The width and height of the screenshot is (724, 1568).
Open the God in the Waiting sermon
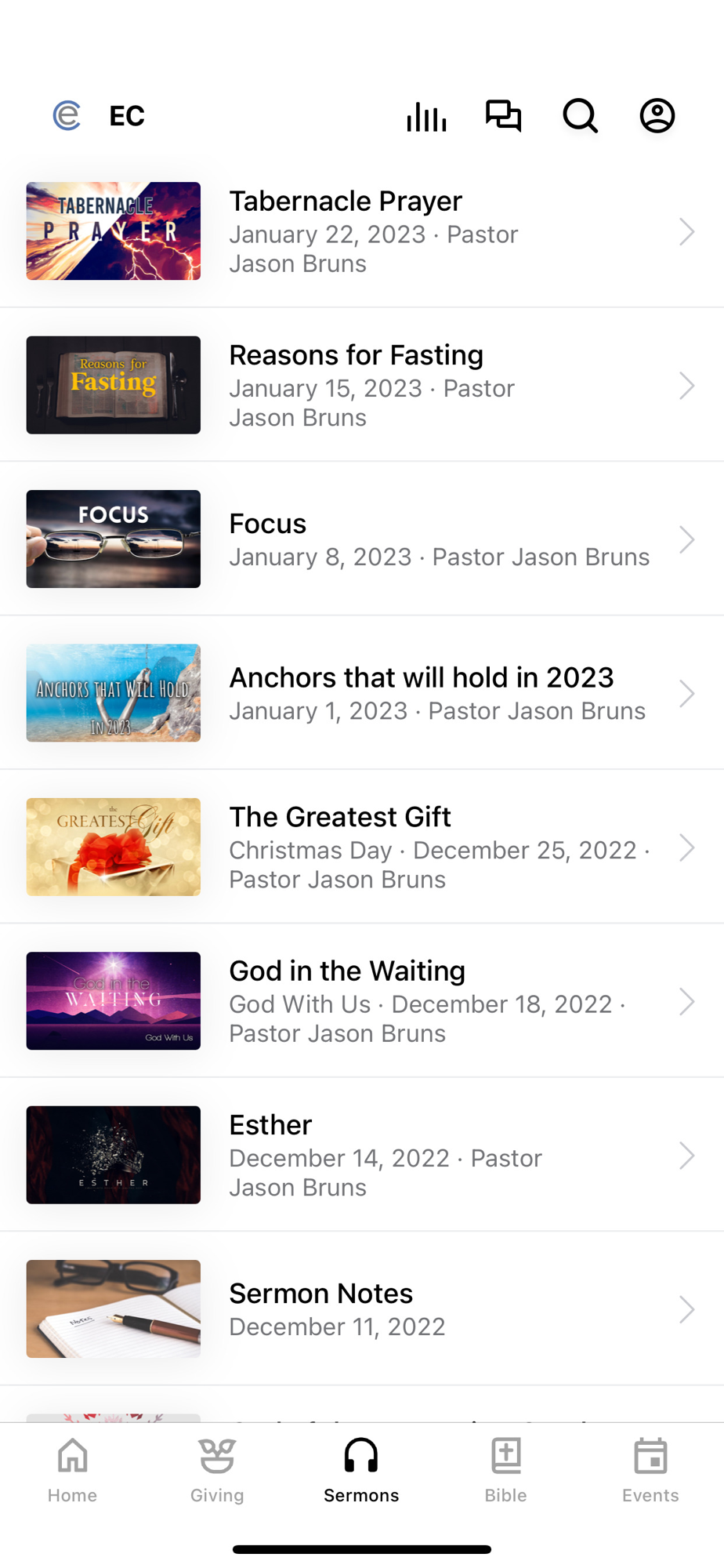361,1001
